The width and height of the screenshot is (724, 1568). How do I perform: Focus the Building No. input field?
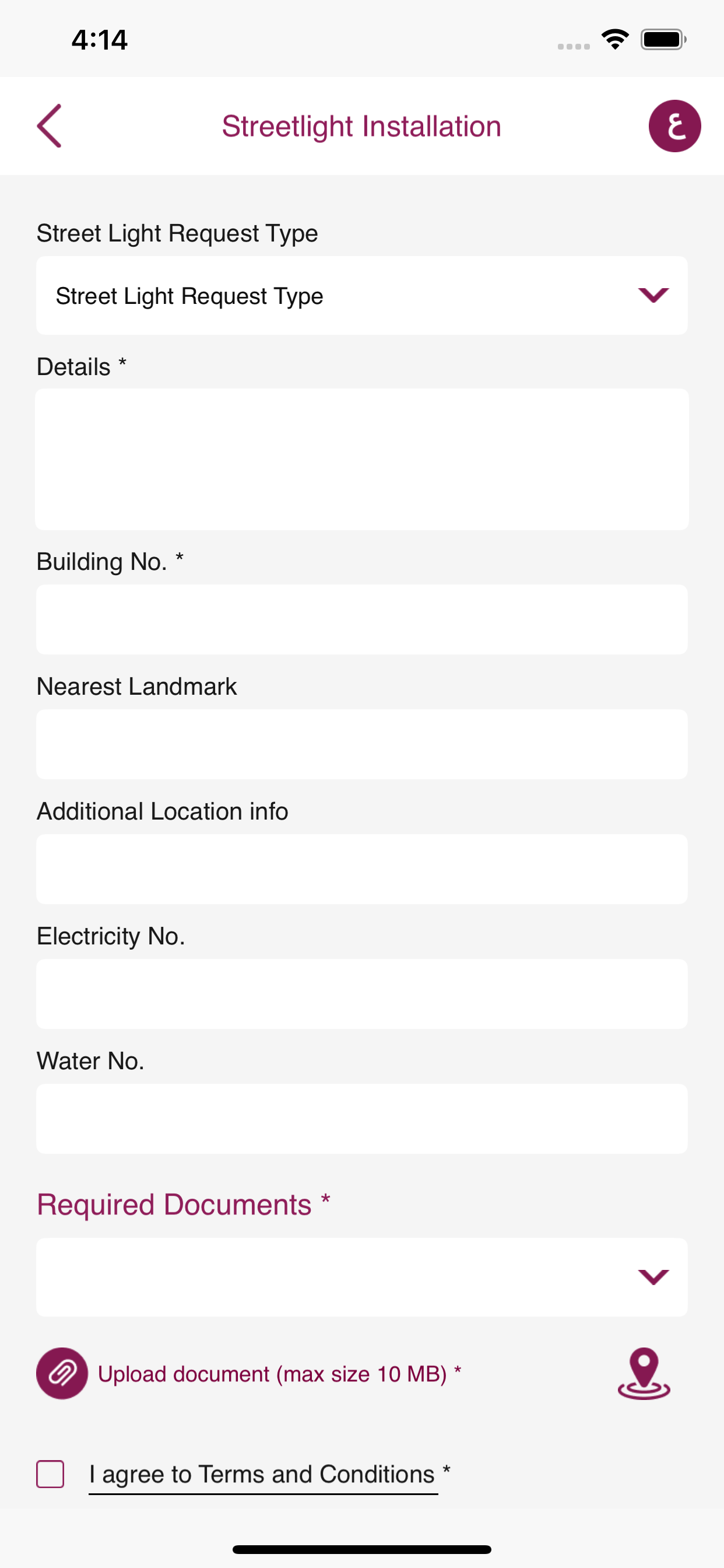click(x=361, y=619)
